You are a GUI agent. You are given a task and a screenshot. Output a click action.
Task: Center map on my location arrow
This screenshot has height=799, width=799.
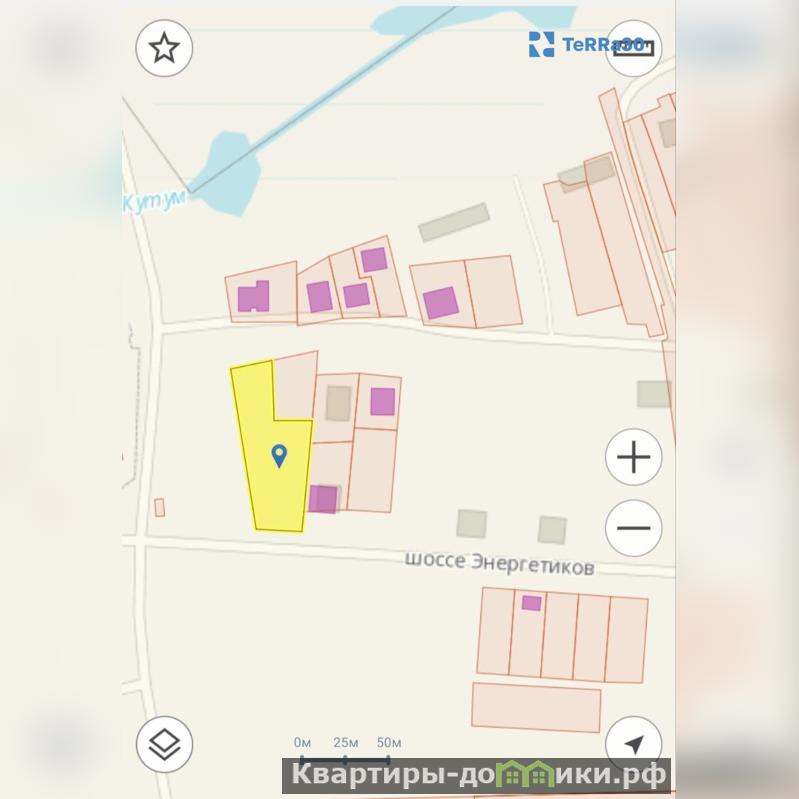pos(633,744)
